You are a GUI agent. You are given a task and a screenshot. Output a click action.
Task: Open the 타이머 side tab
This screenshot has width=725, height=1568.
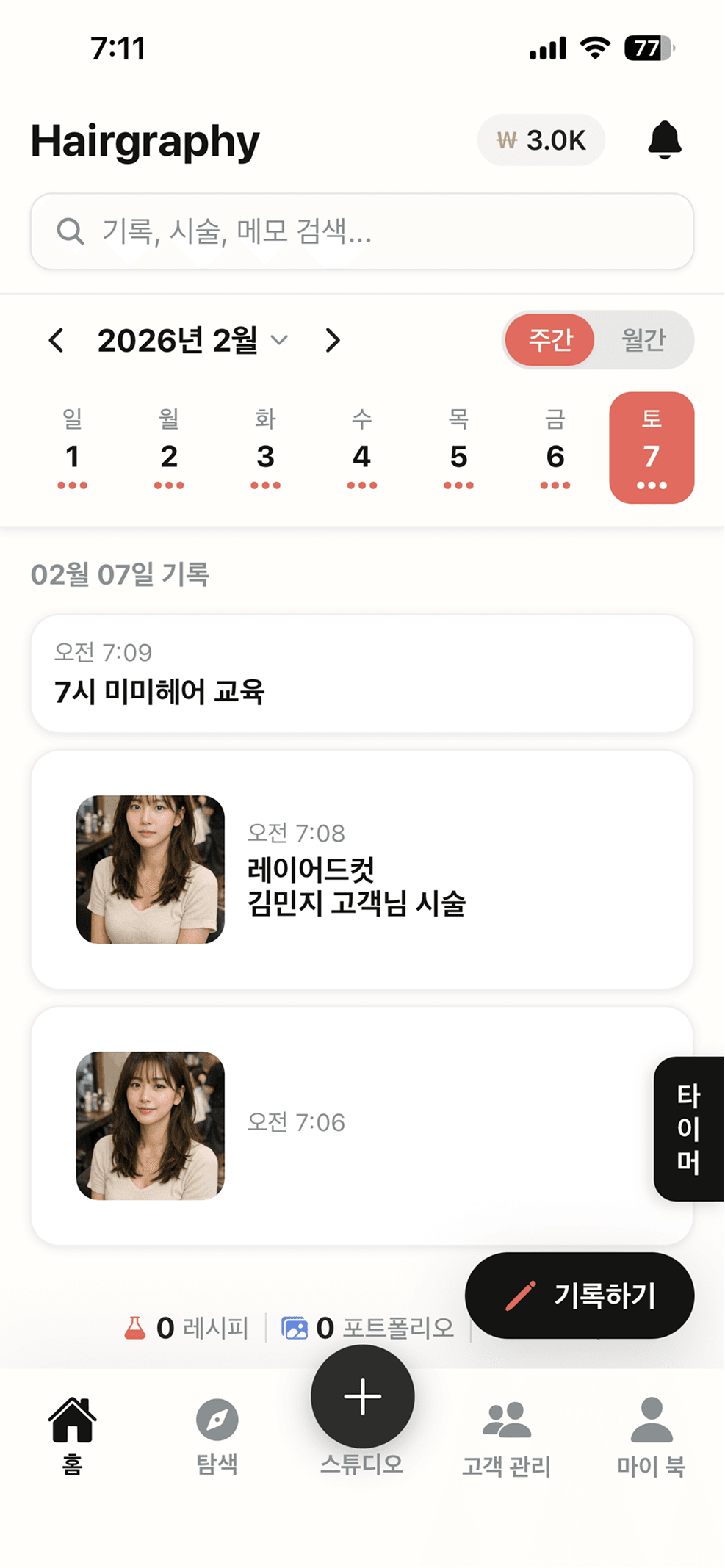point(688,1129)
